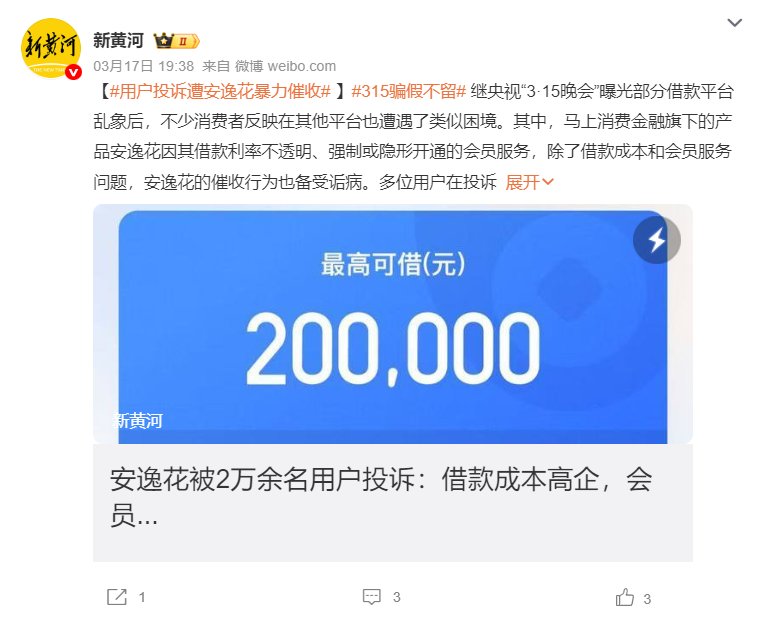The height and width of the screenshot is (617, 762).
Task: Open the post options chevron menu
Action: coord(734,23)
